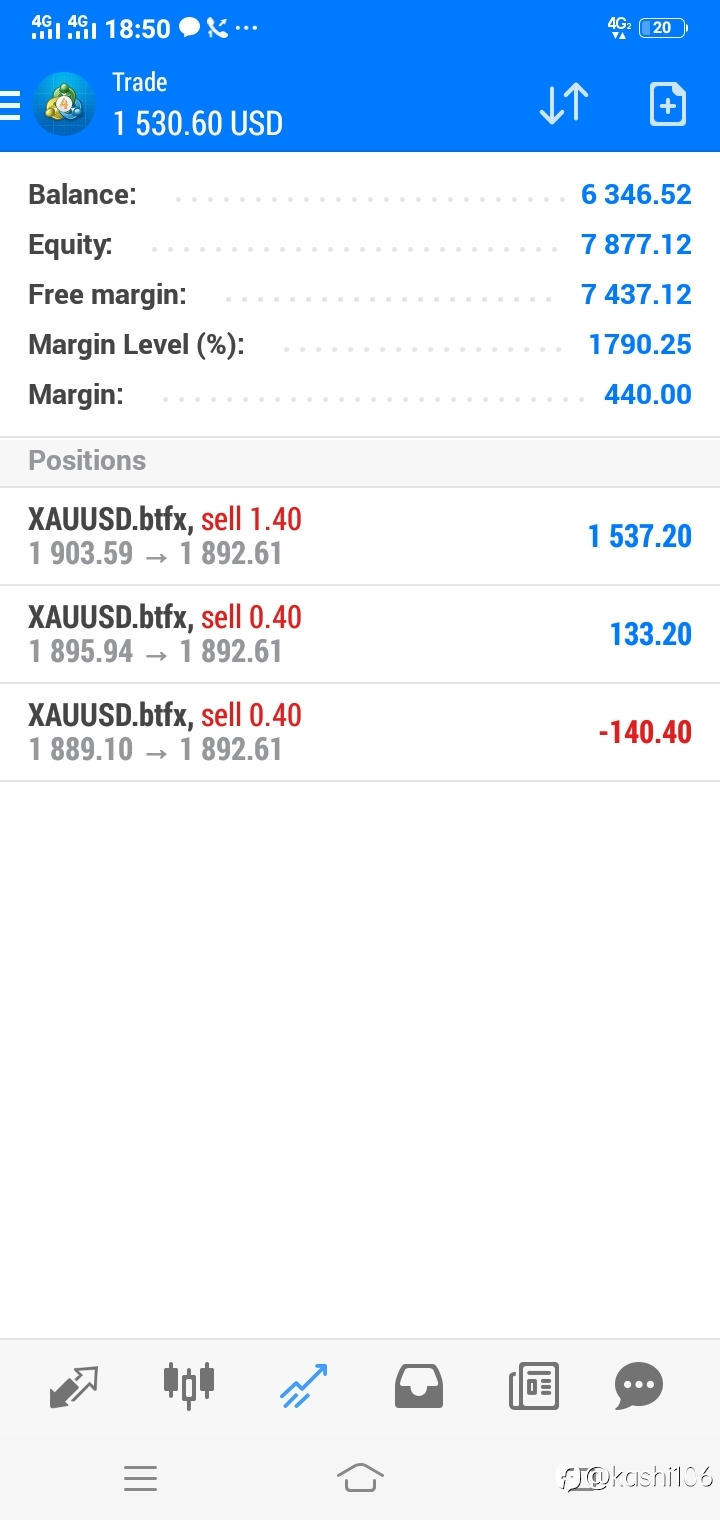Open the History tab
The image size is (720, 1520).
(419, 1387)
